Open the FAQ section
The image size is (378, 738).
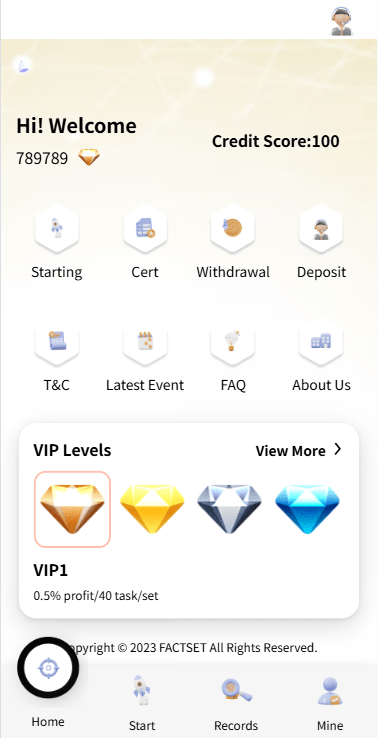click(x=233, y=358)
